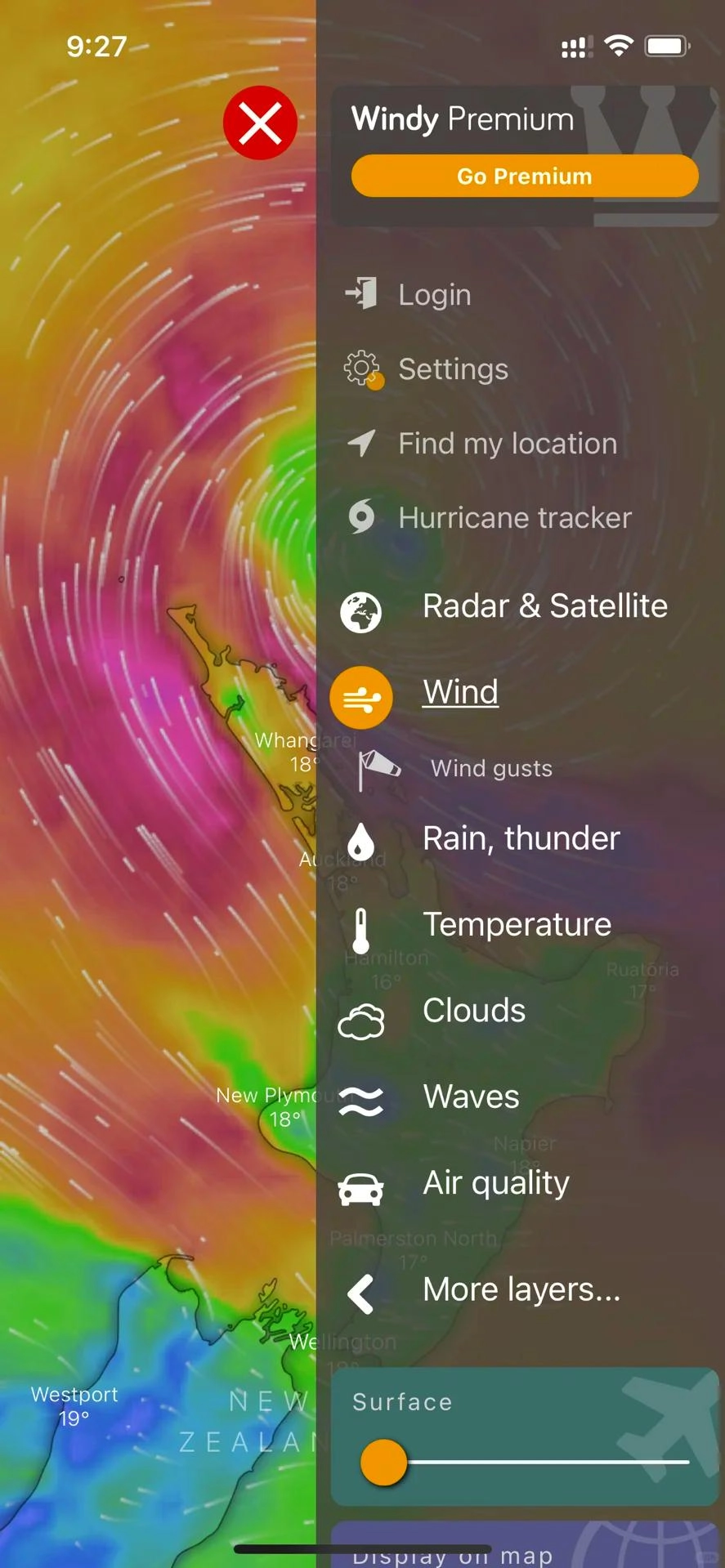The height and width of the screenshot is (1568, 725).
Task: Show the Air quality layer
Action: click(x=495, y=1183)
